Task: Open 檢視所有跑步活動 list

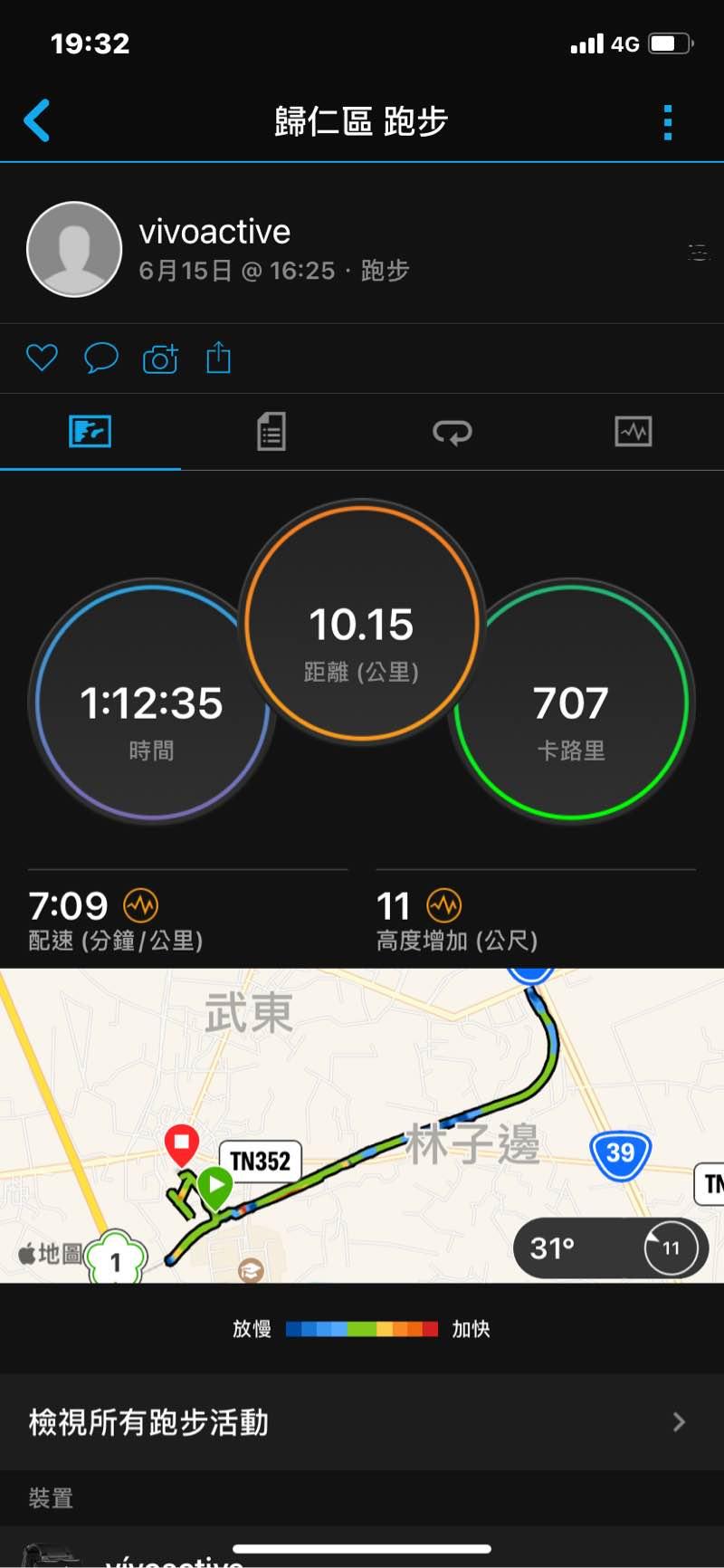Action: tap(362, 1422)
